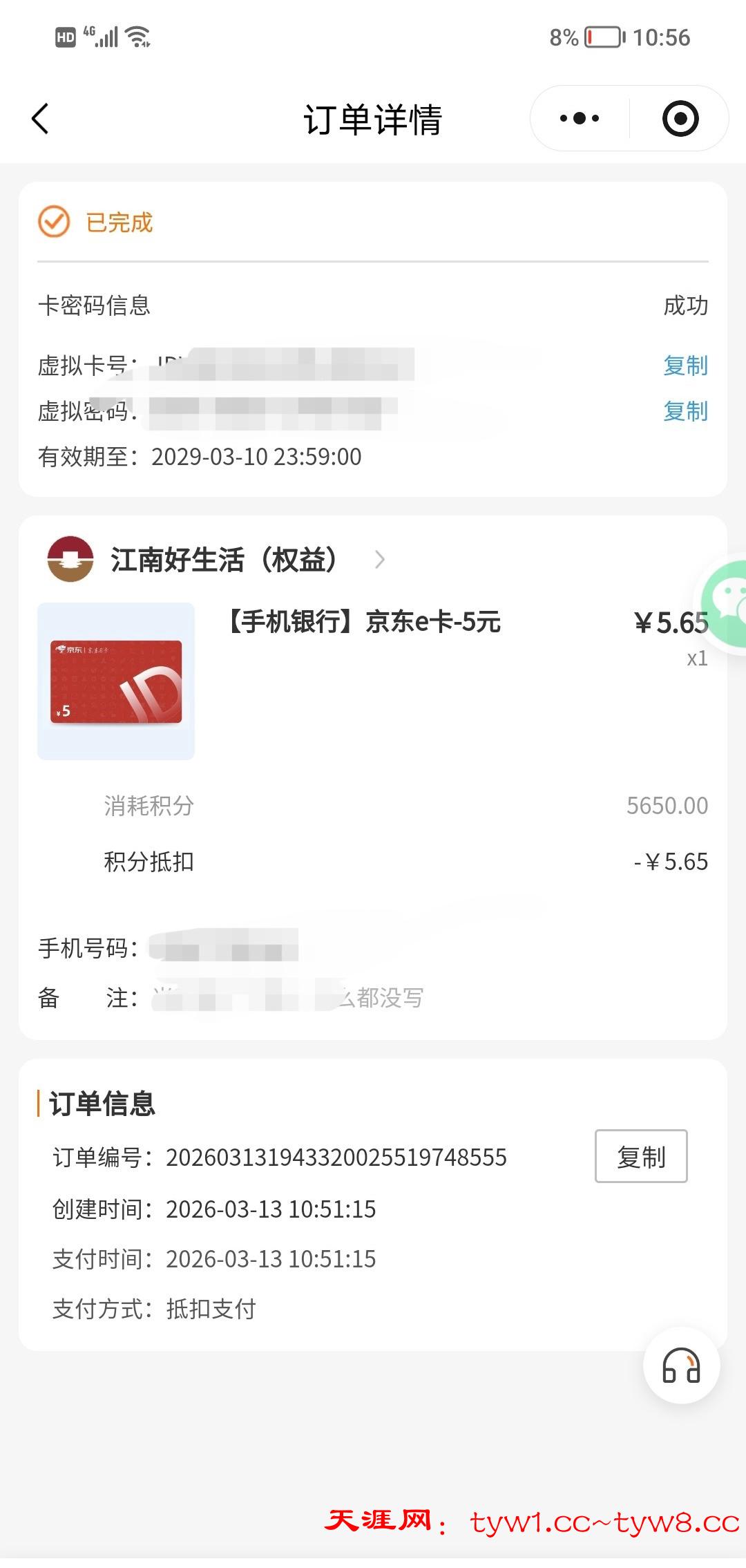This screenshot has width=746, height=1568.
Task: Go back from the order details page
Action: pyautogui.click(x=41, y=119)
